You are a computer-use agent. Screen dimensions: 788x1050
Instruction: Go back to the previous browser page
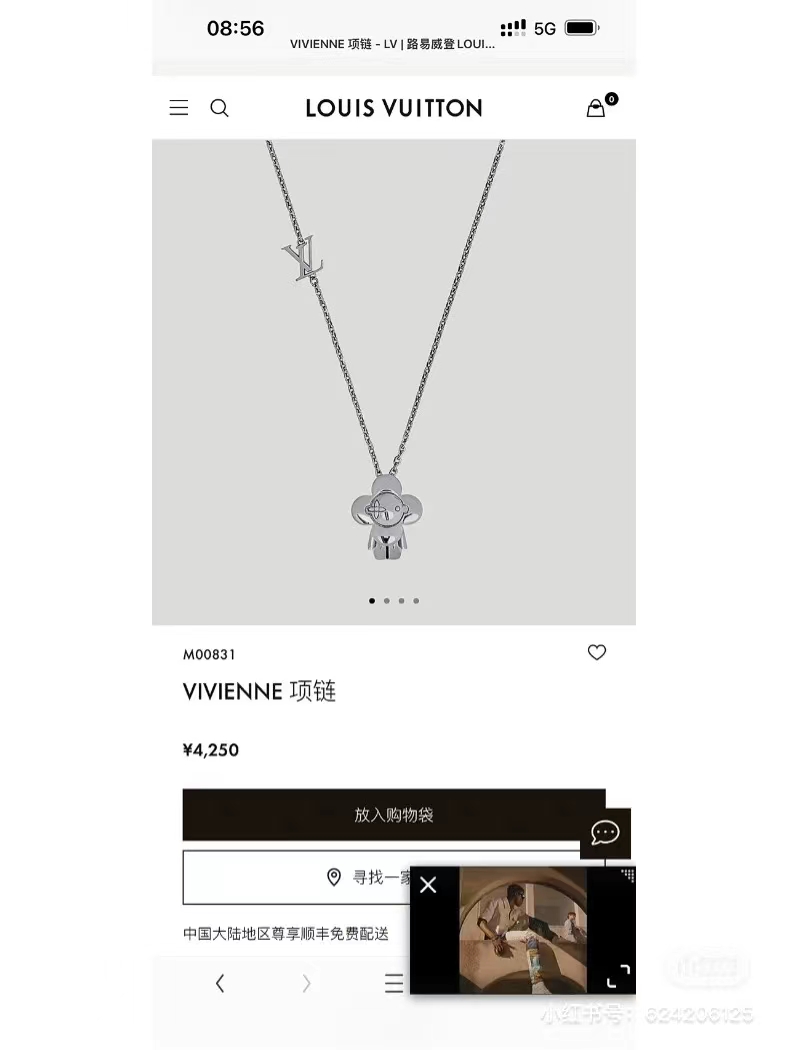point(220,984)
